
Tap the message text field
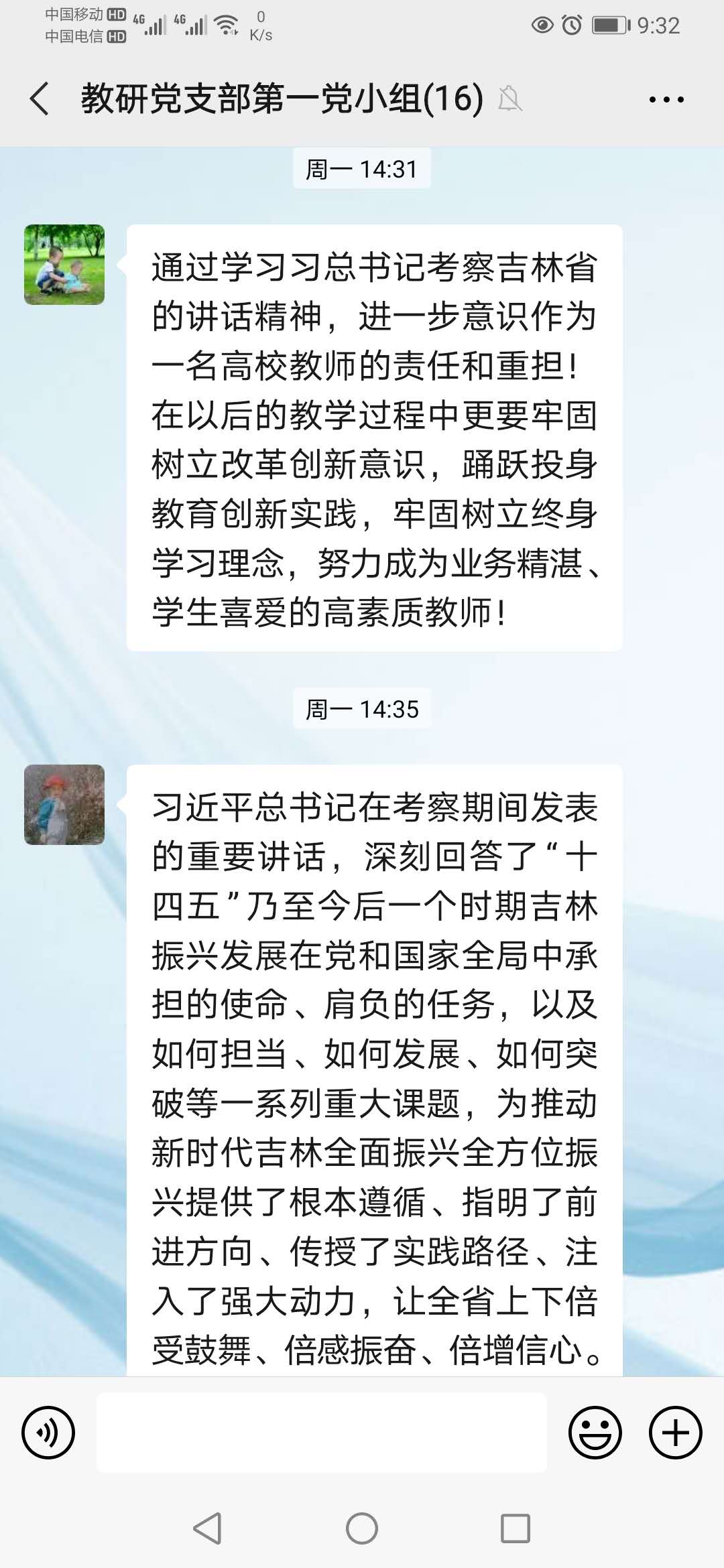coord(322,1433)
